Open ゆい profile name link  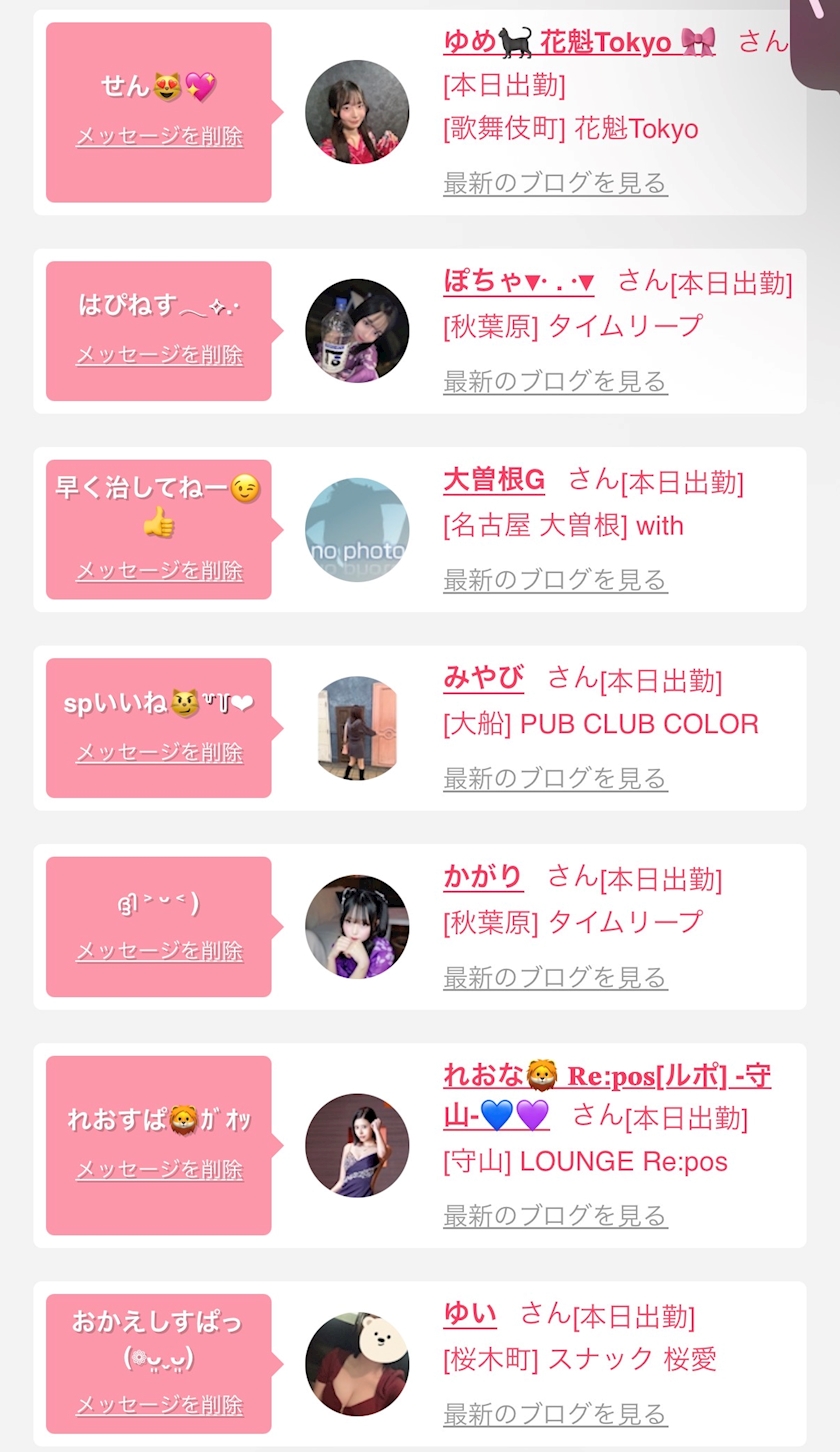[x=470, y=1314]
